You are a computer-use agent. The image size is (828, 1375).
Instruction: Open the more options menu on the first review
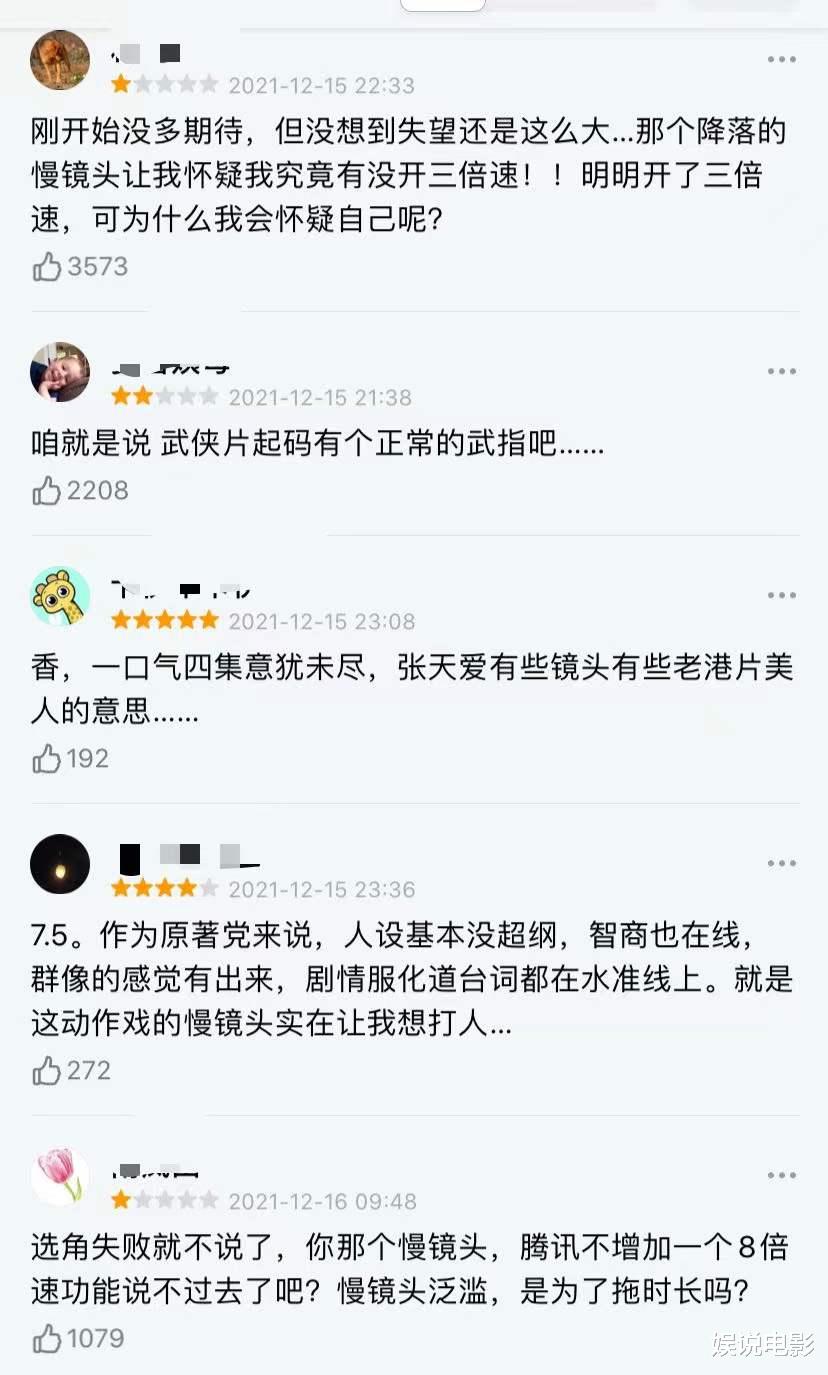(781, 58)
